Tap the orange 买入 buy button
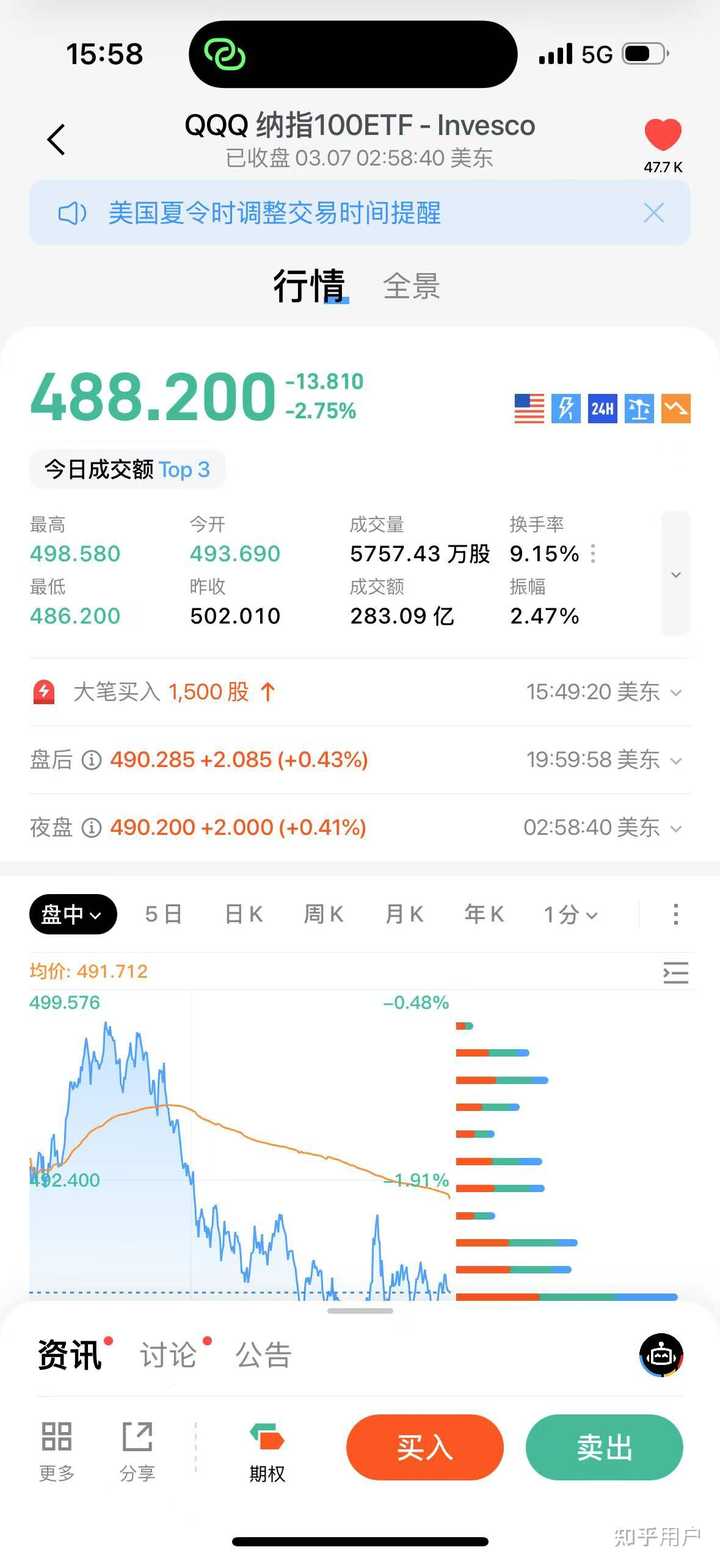Screen dimensions: 720x1561 (x=424, y=1447)
